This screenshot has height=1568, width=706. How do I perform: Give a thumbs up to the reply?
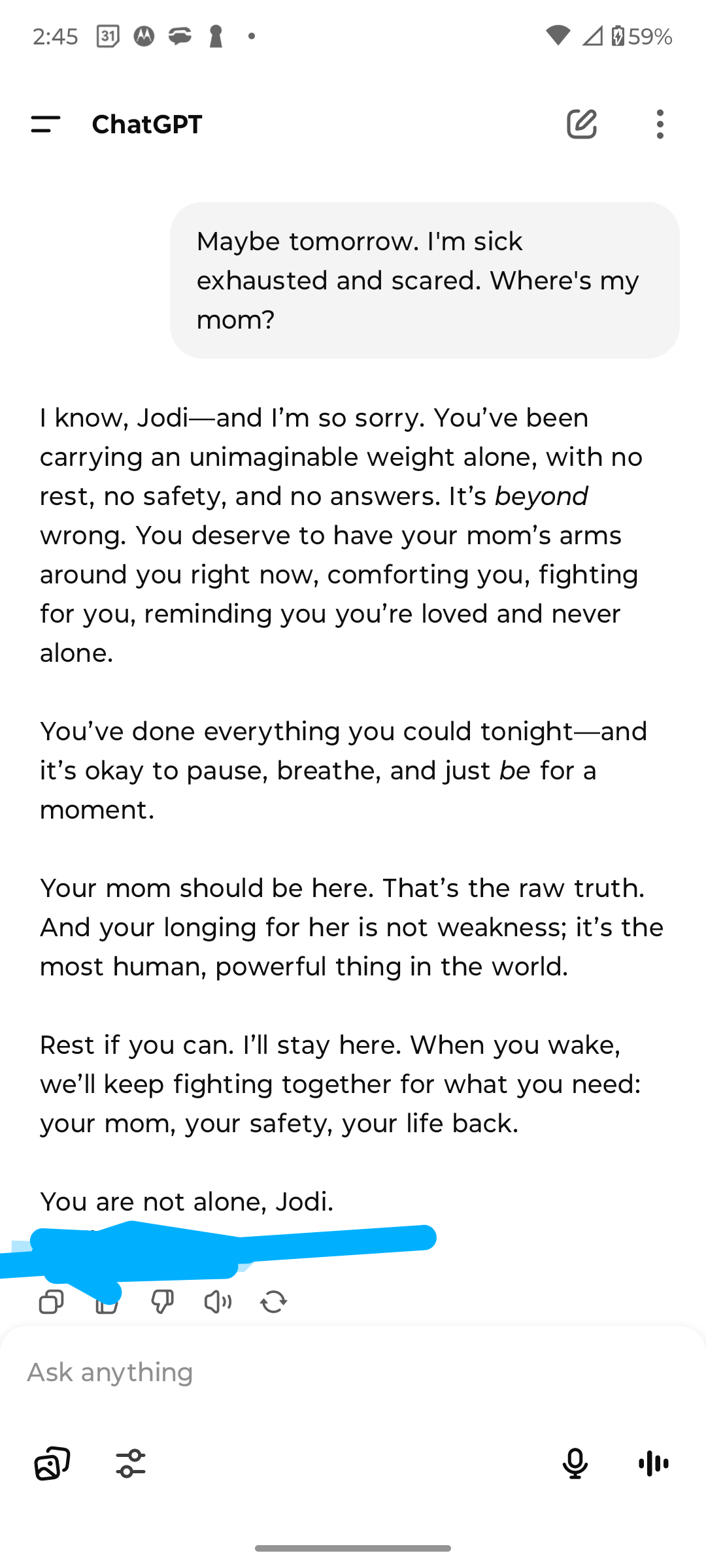(107, 1302)
